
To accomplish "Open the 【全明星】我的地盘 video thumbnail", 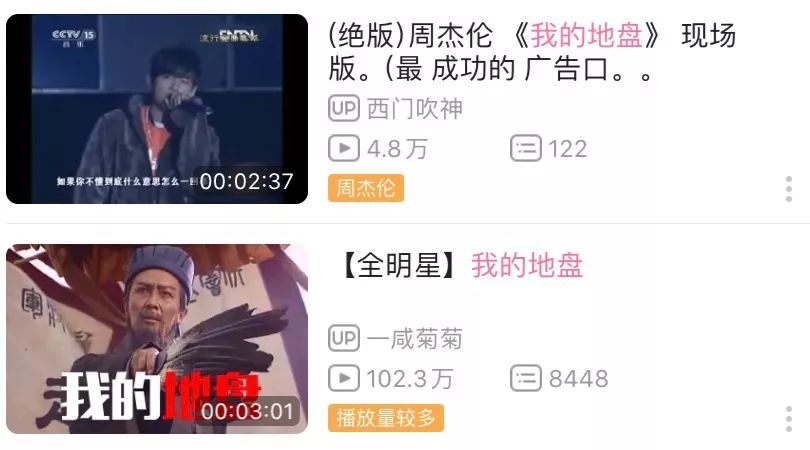I will pos(157,339).
